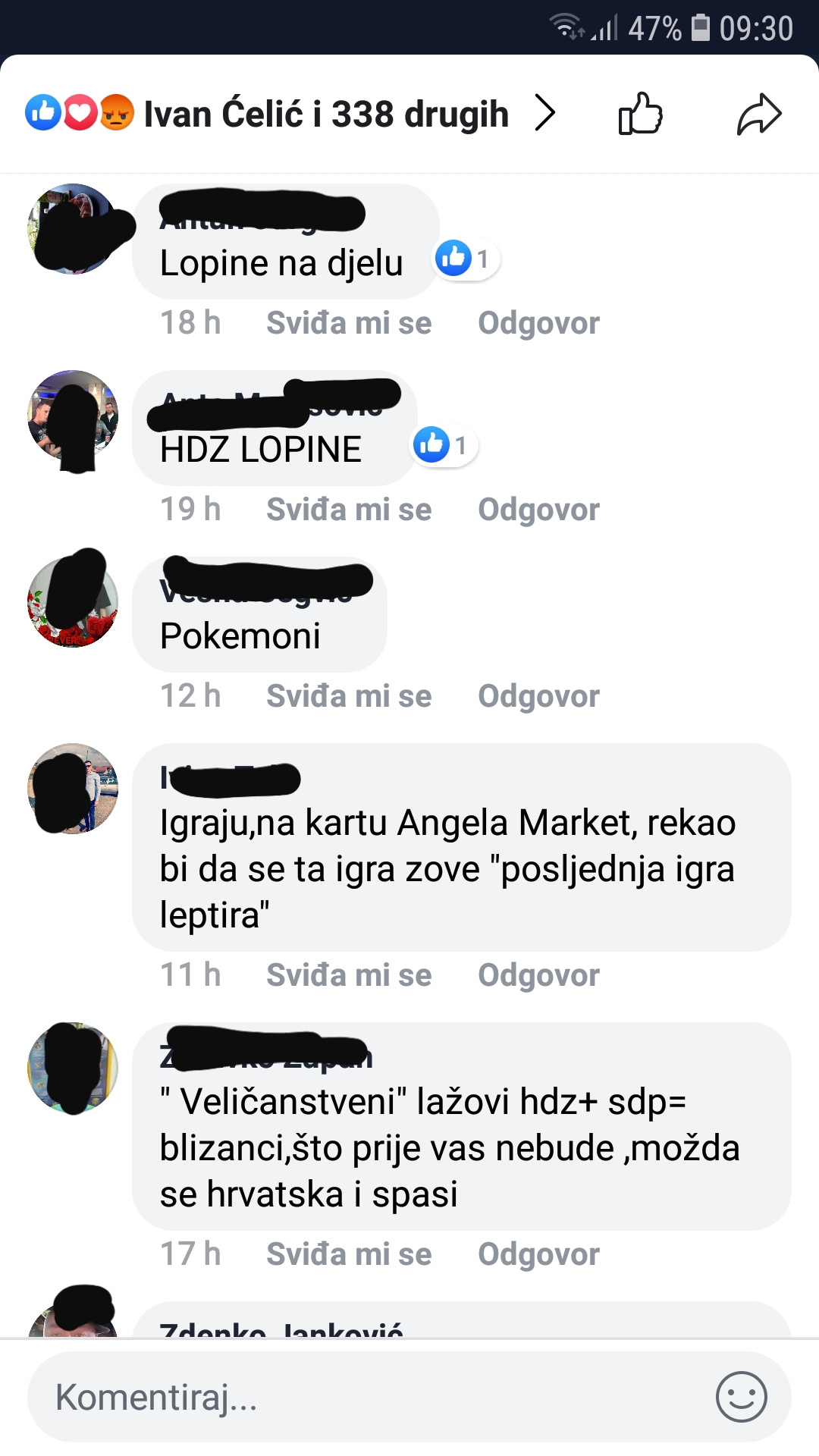Screen dimensions: 819x1456
Task: Reply to the Angela Market comment
Action: point(538,976)
